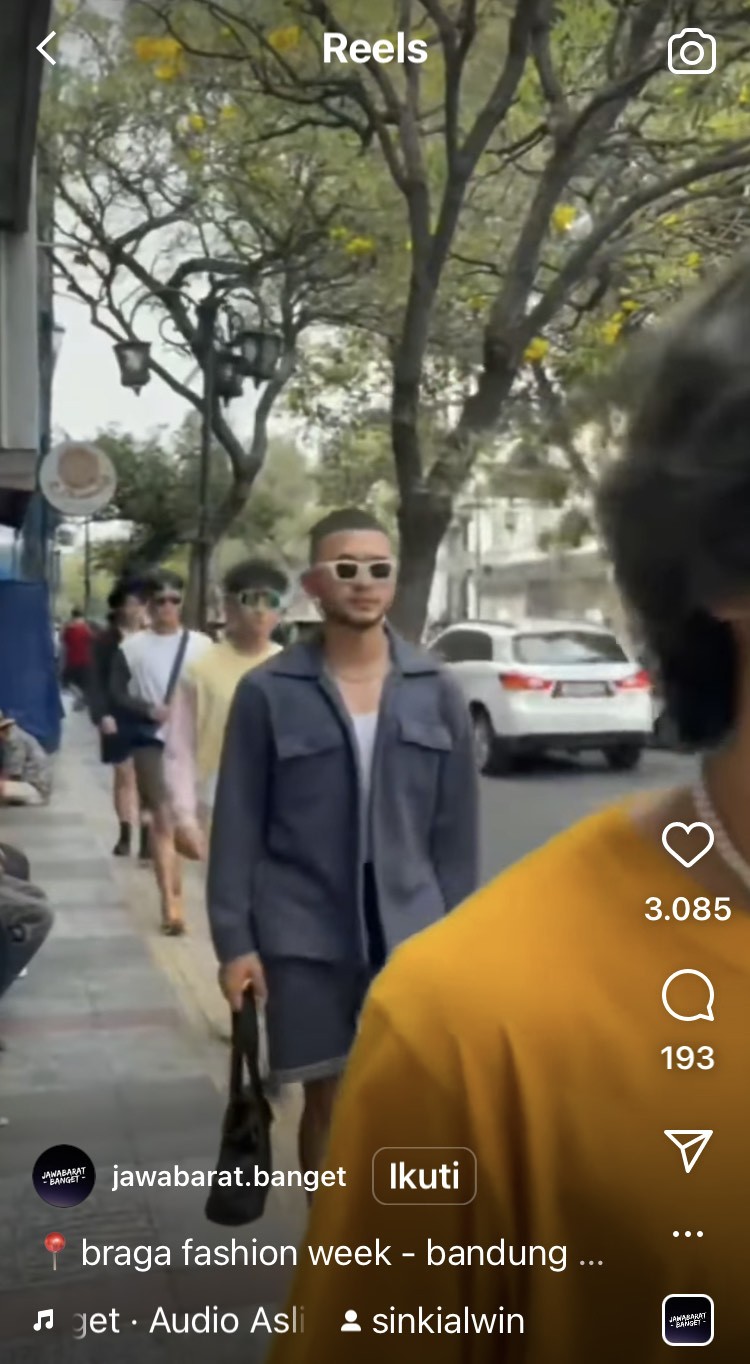Viewport: 750px width, 1364px height.
Task: View jawabarat.banget profile picture
Action: point(64,1176)
